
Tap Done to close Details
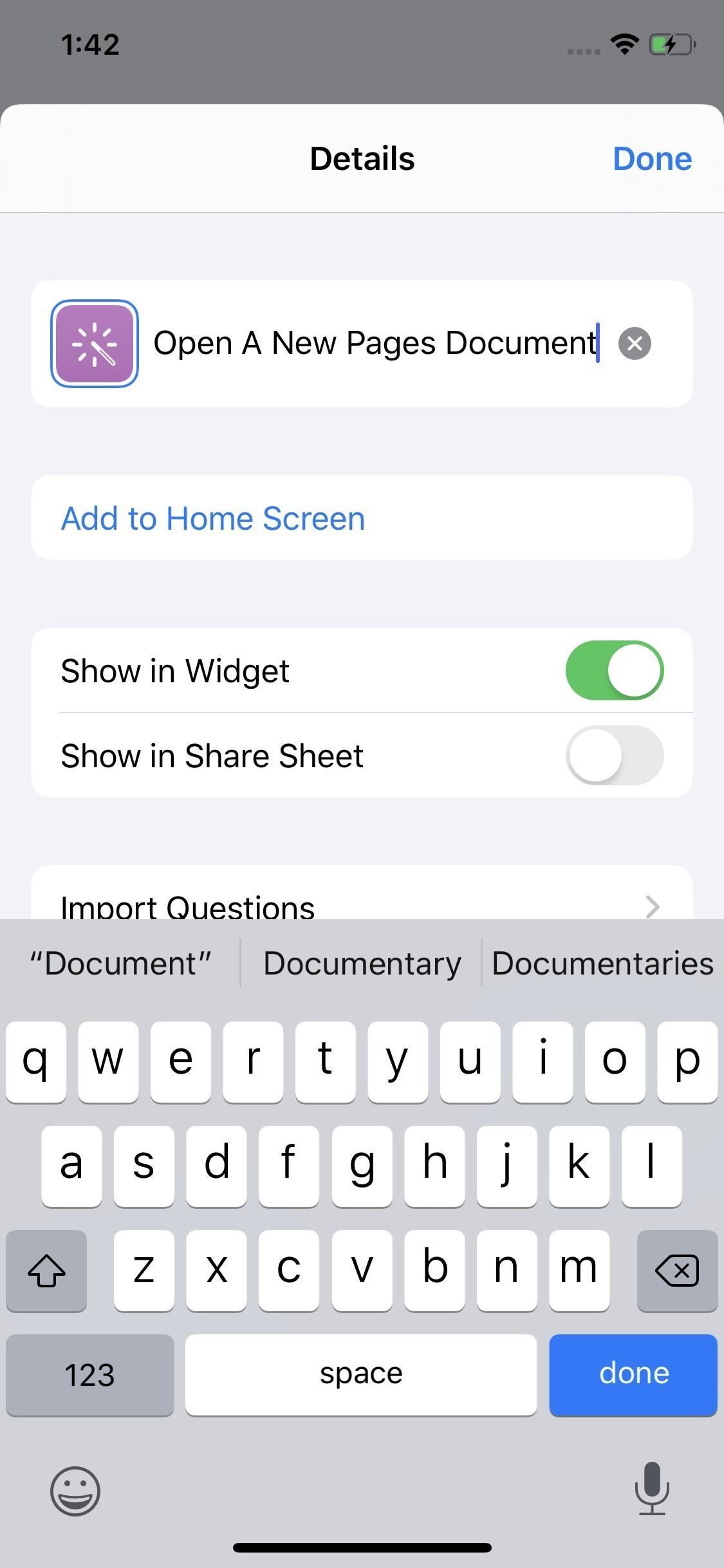click(652, 158)
